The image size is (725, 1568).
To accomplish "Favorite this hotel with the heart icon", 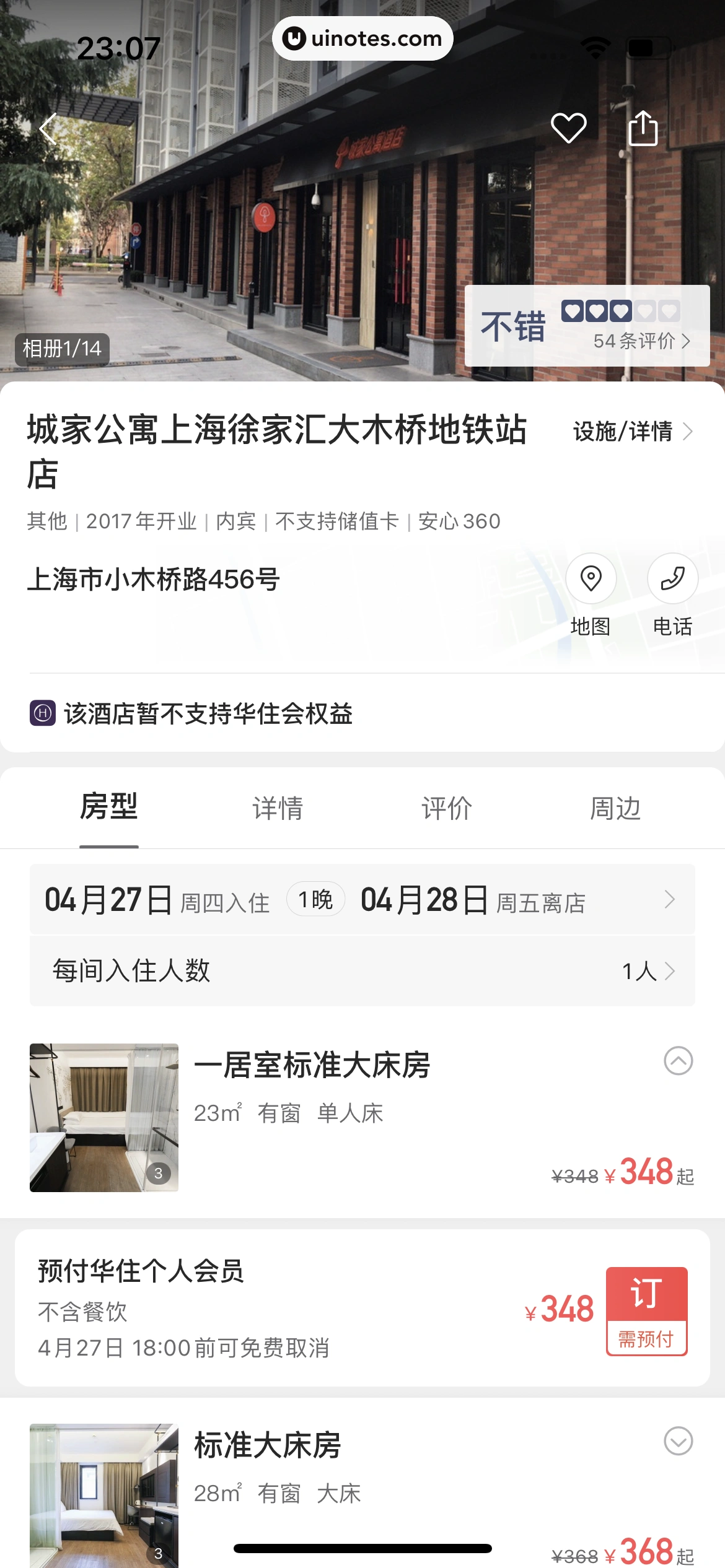I will [568, 128].
